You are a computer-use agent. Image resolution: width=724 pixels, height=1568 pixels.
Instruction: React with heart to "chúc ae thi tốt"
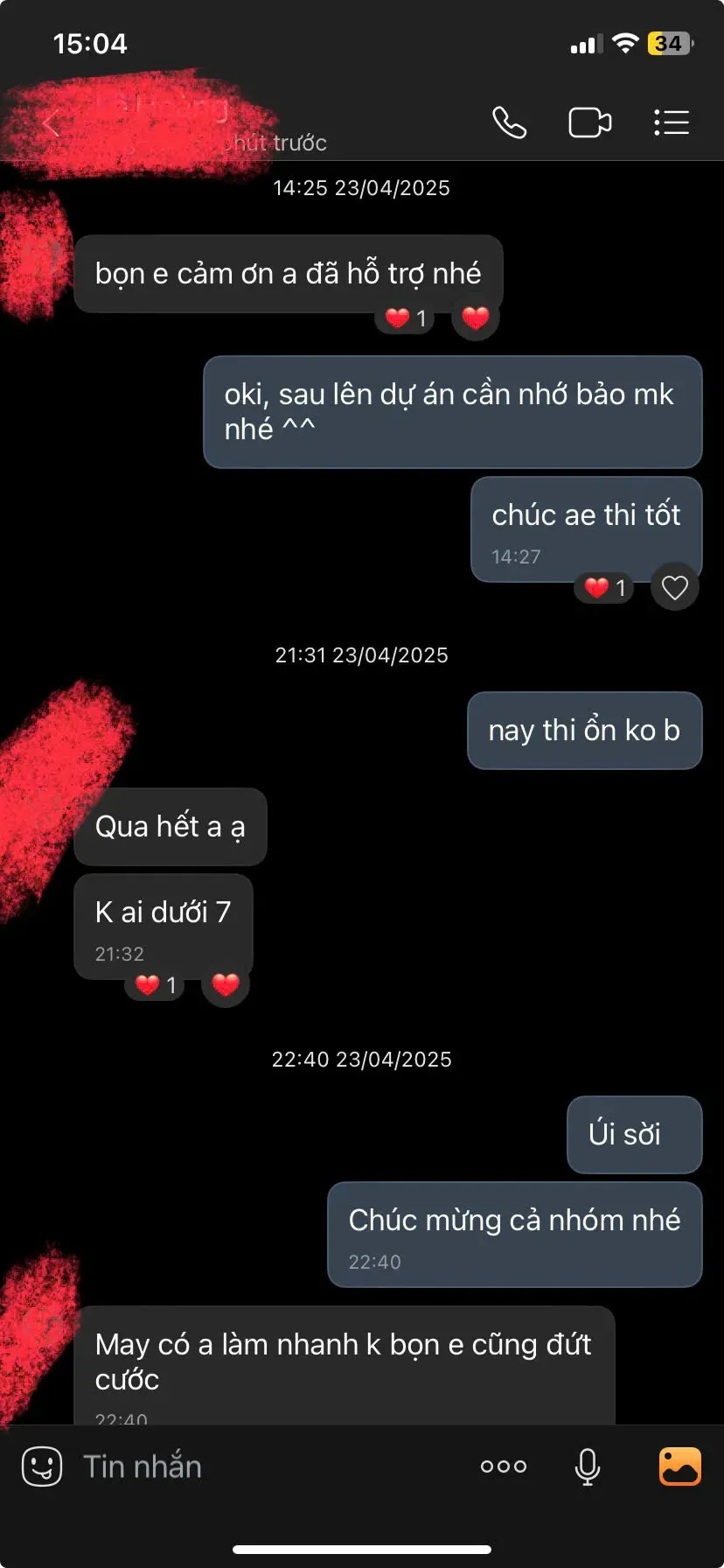coord(674,587)
